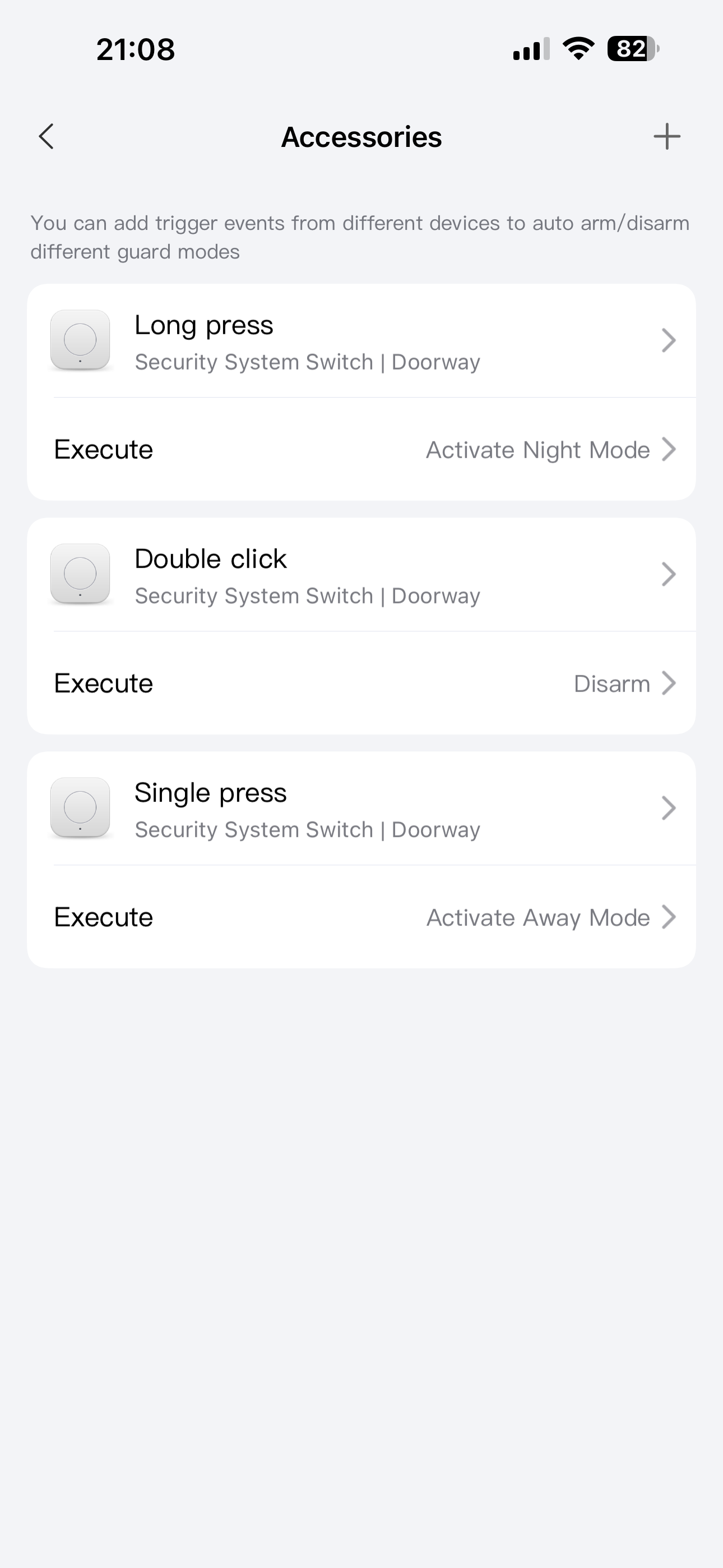Open the Double click trigger row

(x=361, y=575)
